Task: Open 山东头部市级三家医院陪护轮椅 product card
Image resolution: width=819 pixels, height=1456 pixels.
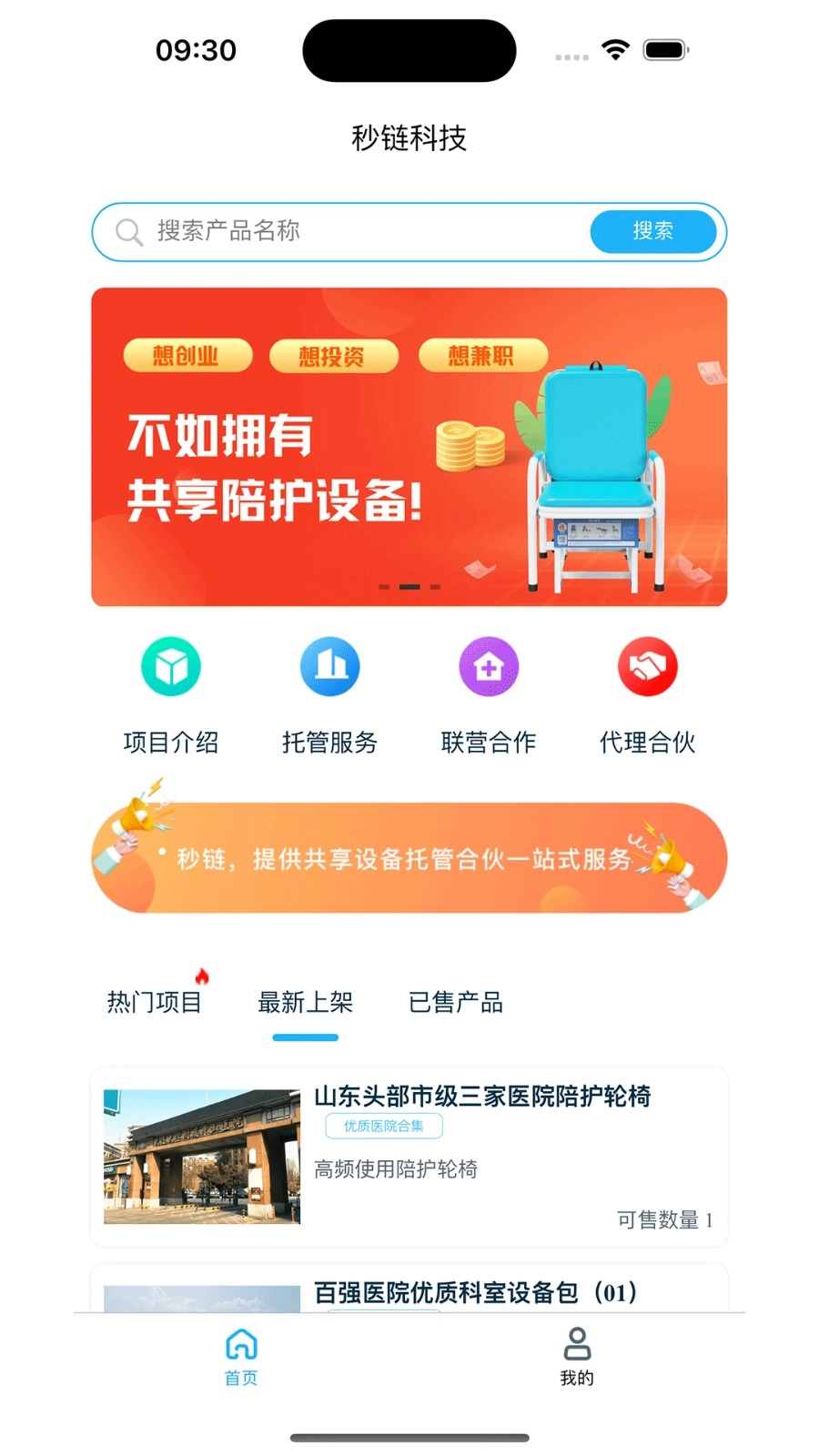Action: pos(409,1157)
